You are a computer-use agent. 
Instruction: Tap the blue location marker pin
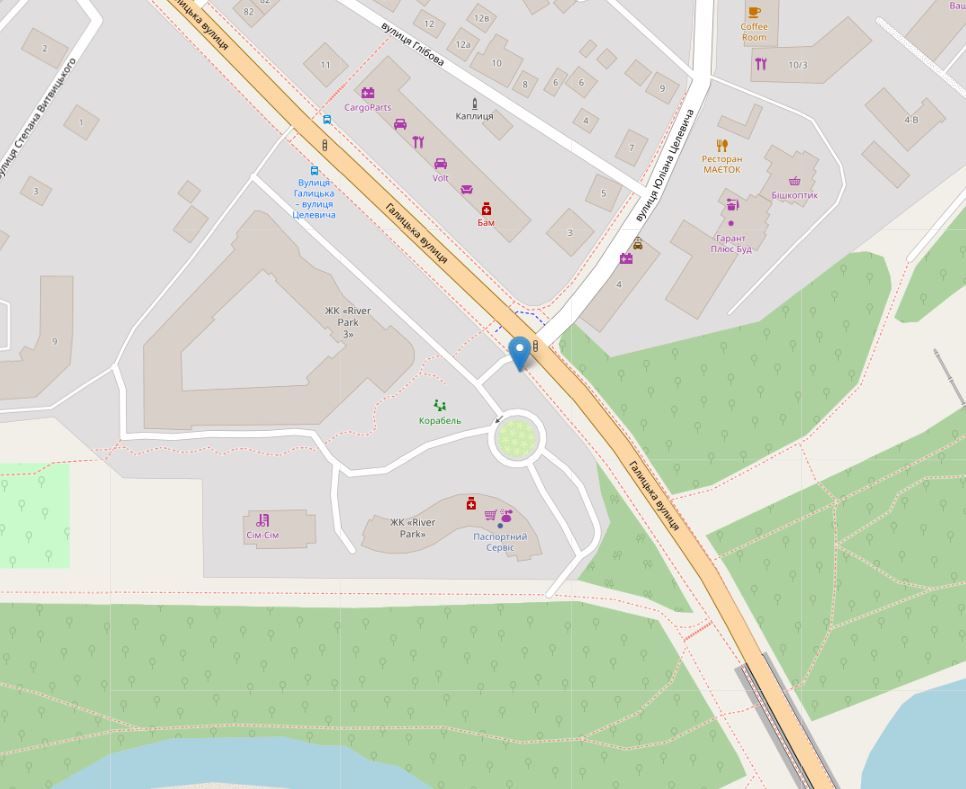tap(519, 352)
